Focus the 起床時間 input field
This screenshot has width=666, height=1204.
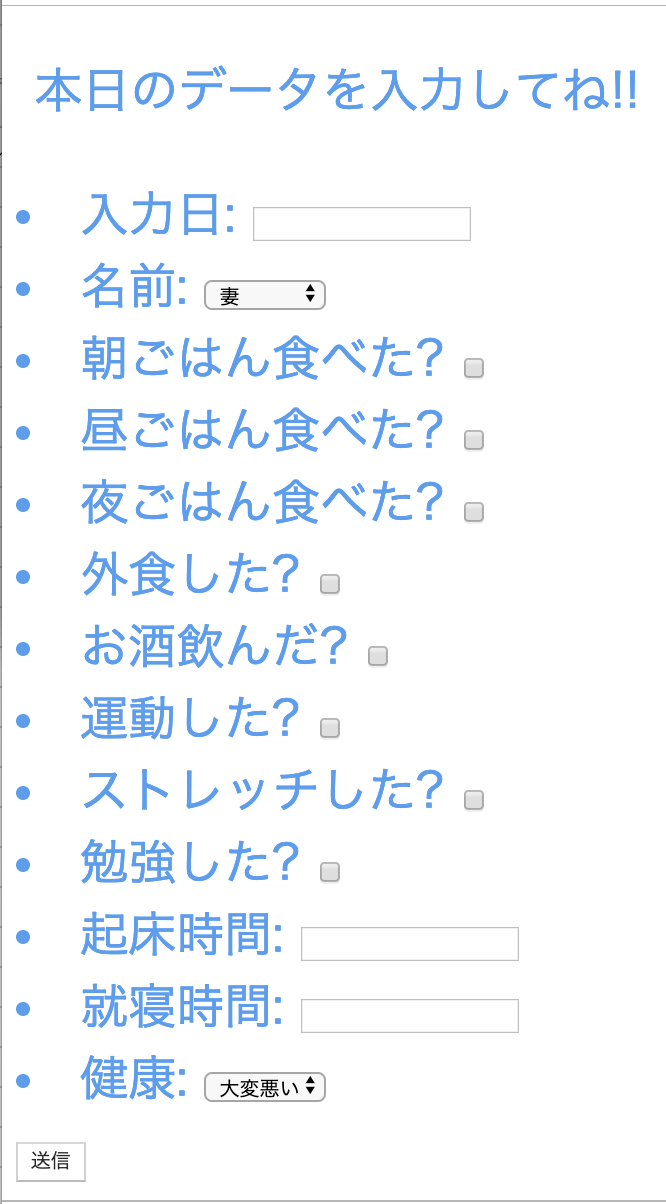tap(409, 944)
